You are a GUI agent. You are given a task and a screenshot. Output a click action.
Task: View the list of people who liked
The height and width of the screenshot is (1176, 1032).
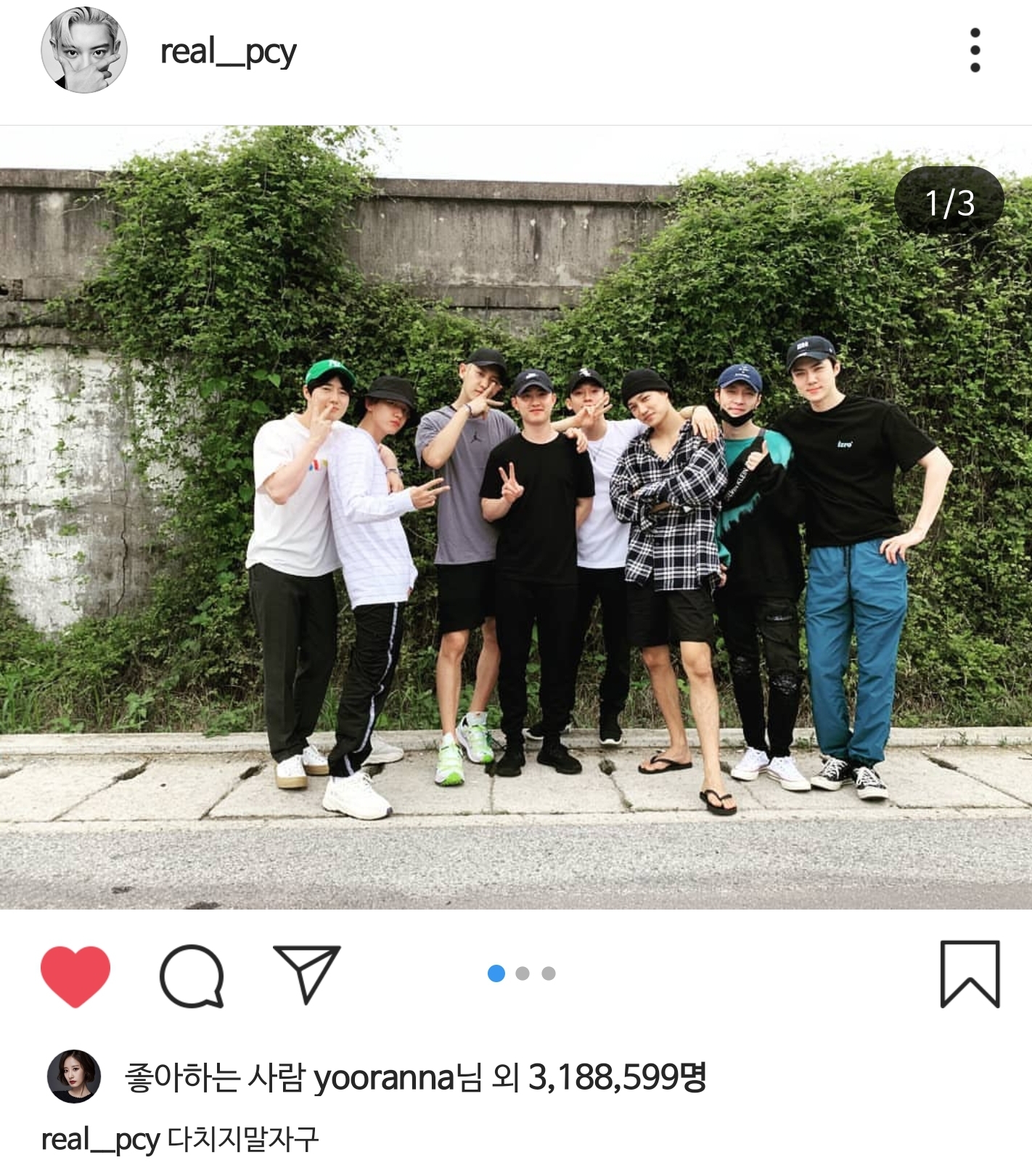tap(617, 1077)
